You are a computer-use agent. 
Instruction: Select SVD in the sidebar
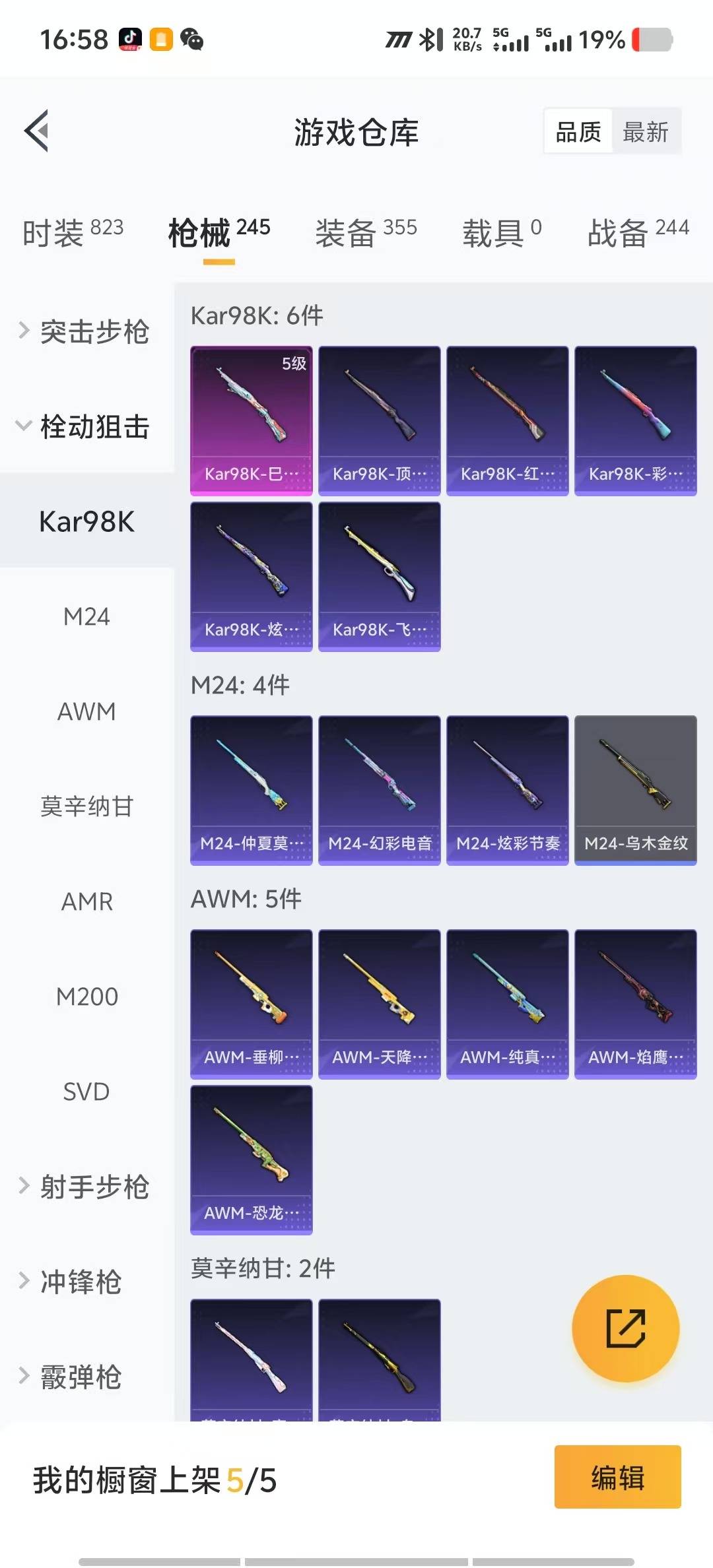click(86, 1092)
